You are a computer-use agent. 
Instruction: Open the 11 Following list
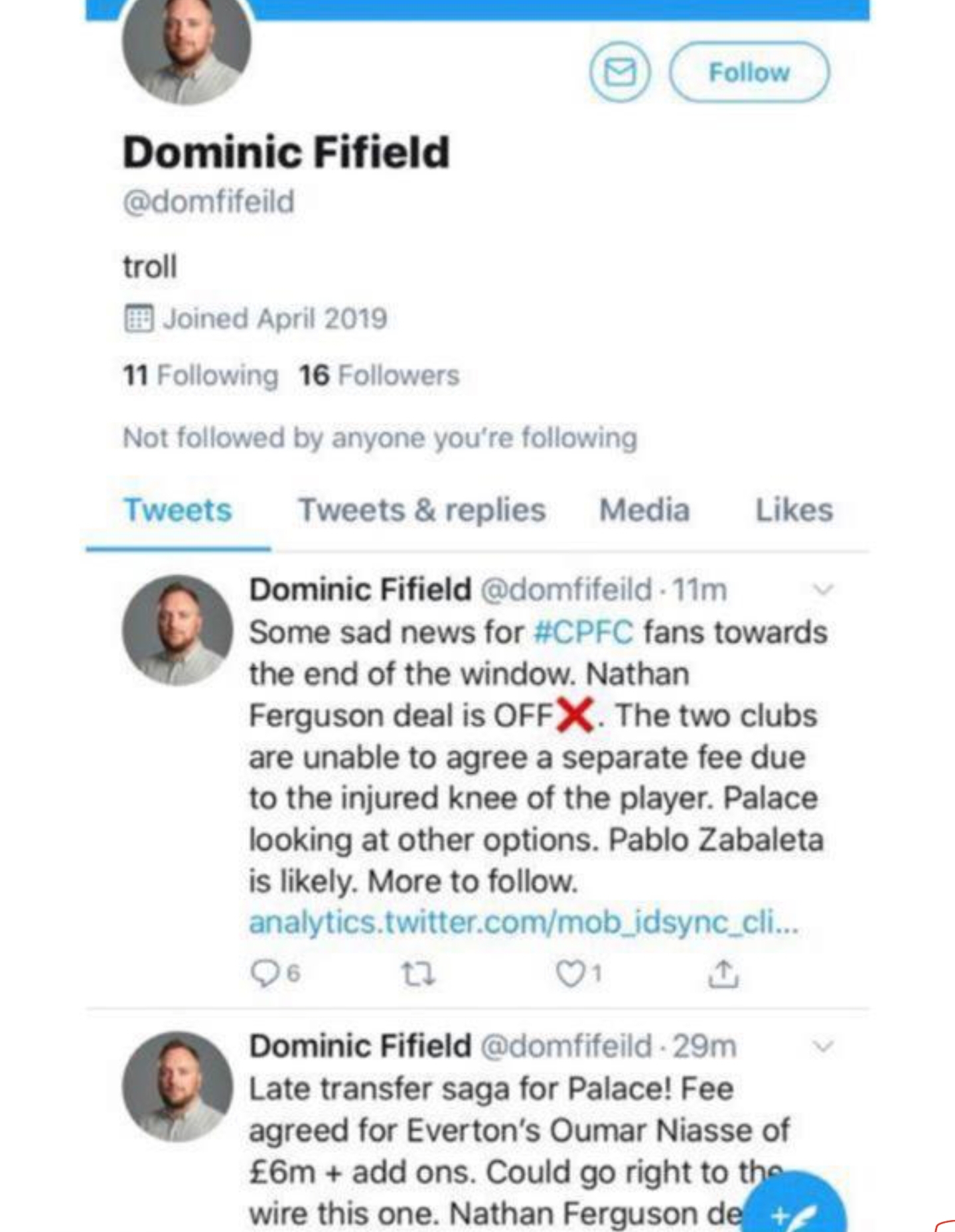[200, 375]
